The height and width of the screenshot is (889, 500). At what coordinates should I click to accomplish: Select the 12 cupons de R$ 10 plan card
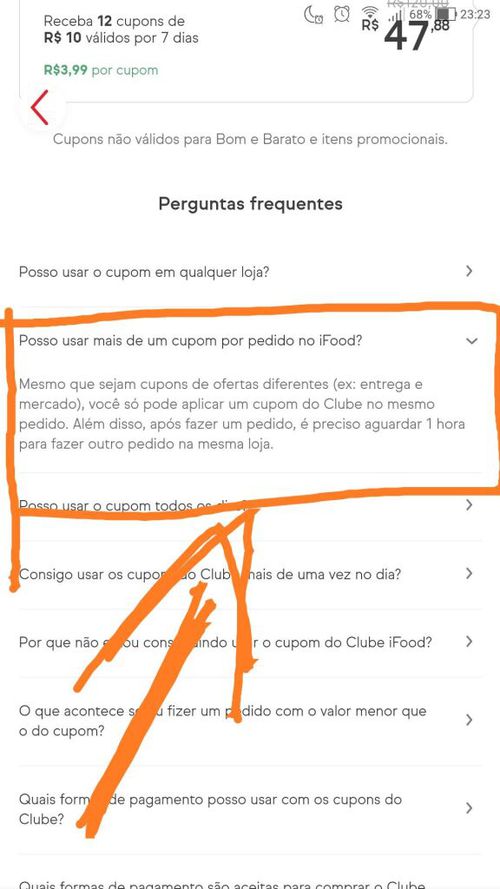click(246, 48)
